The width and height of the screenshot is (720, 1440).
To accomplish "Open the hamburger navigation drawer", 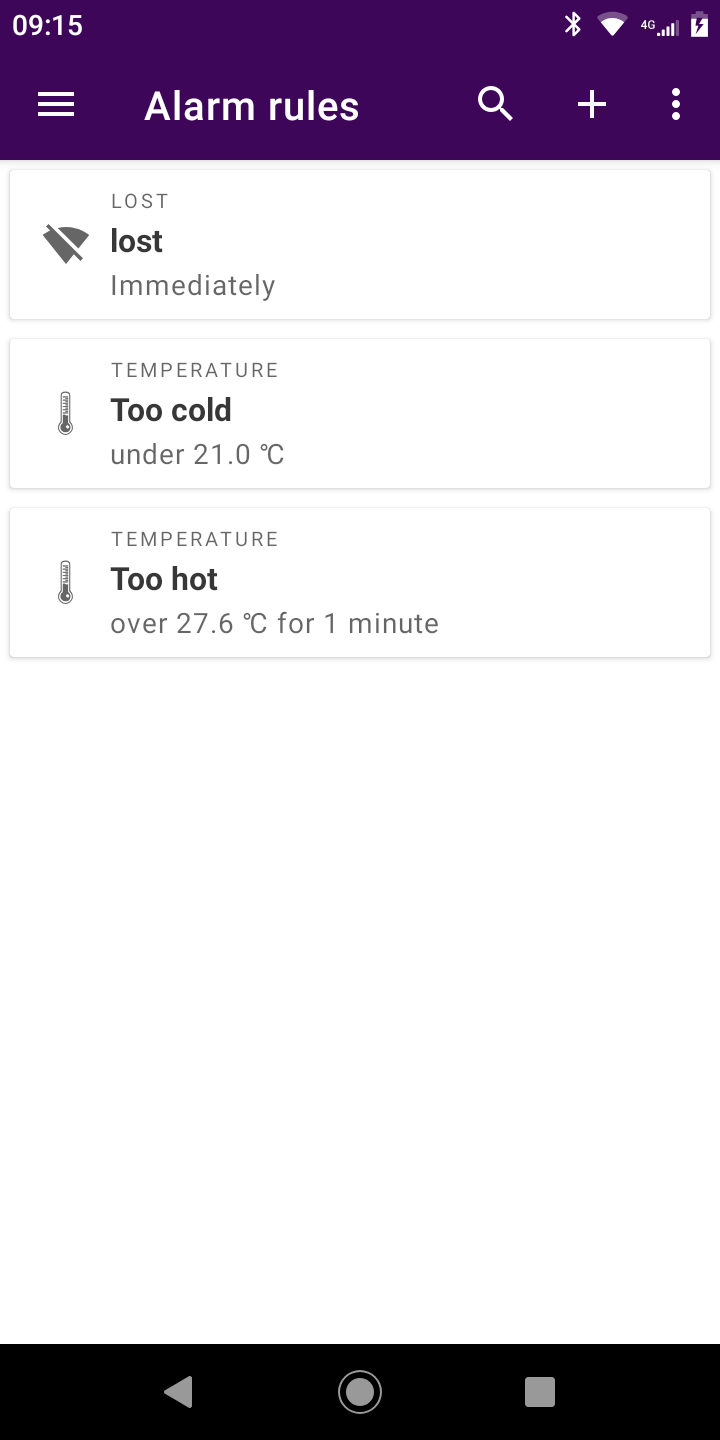I will (x=56, y=105).
